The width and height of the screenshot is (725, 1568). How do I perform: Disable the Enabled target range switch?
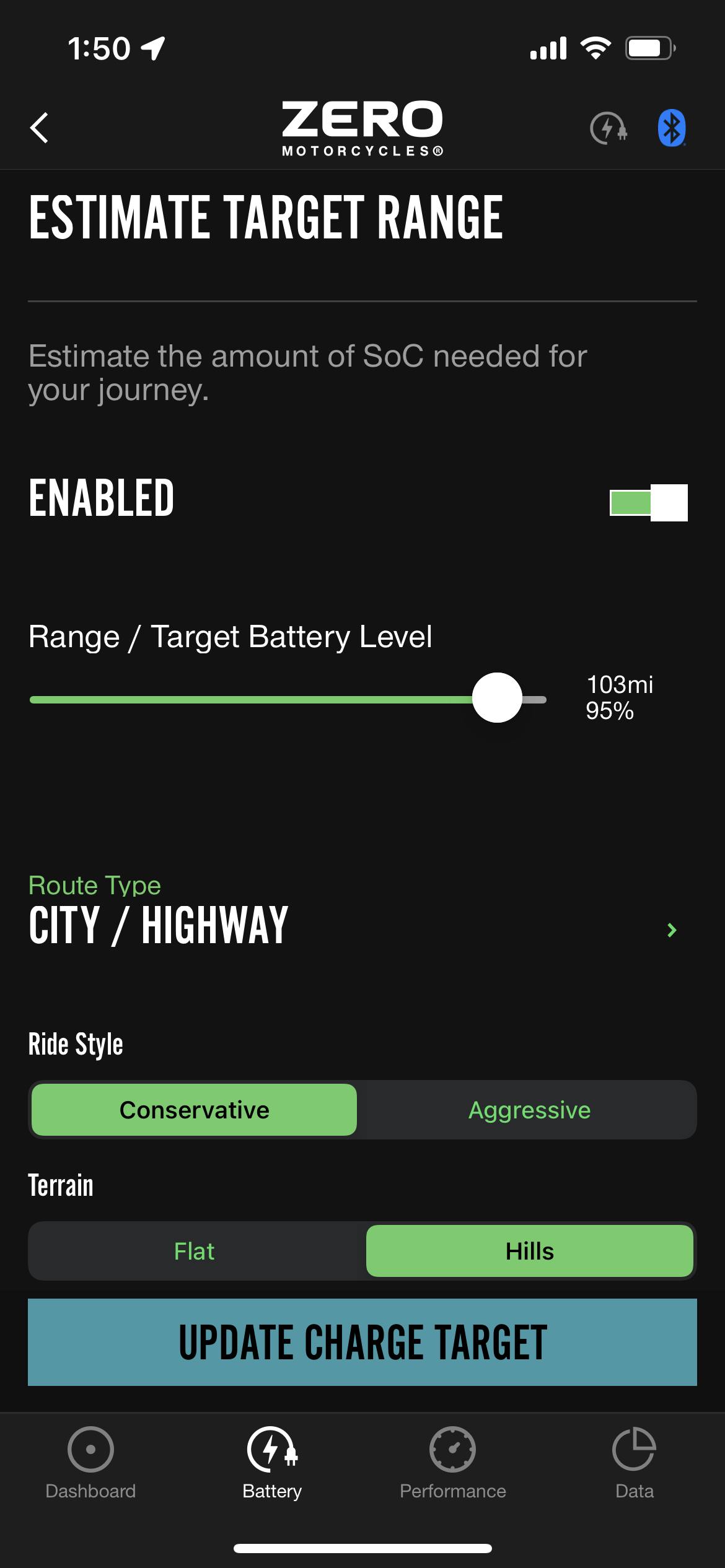(x=649, y=502)
